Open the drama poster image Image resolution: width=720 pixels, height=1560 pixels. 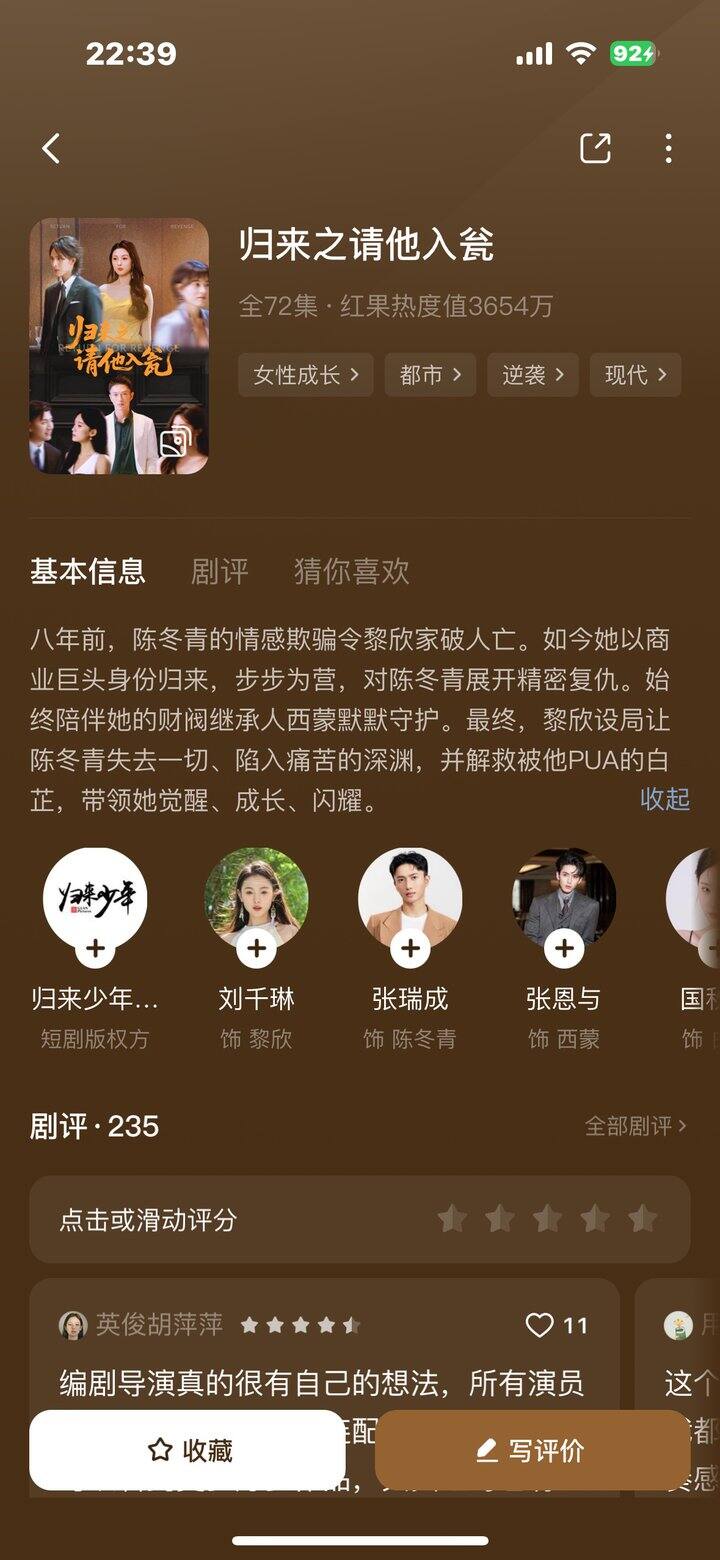coord(119,346)
